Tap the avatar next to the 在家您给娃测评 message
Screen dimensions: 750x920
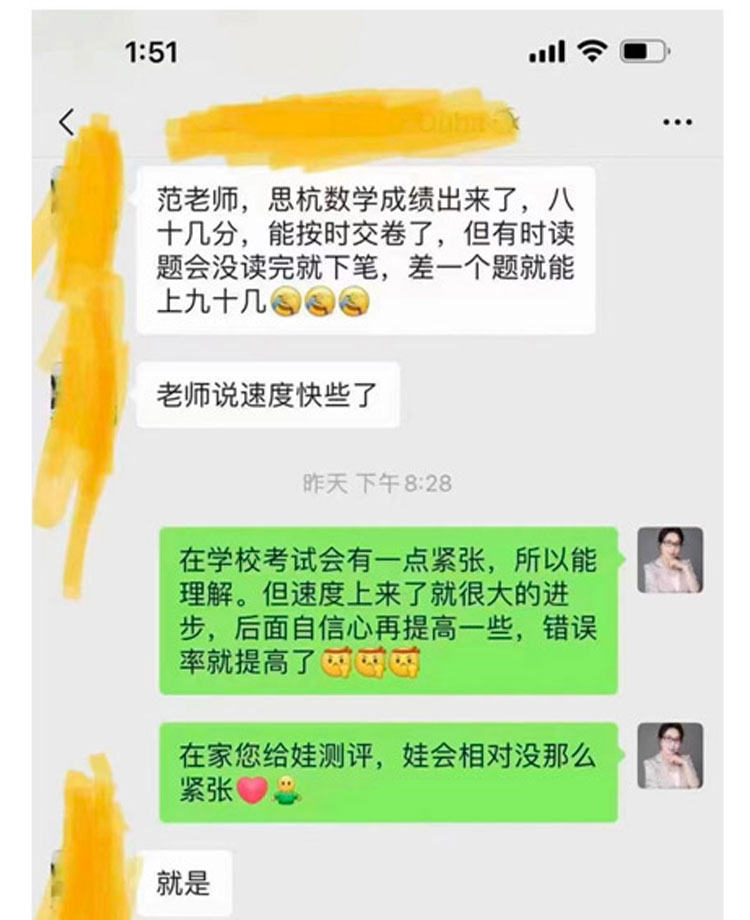(x=670, y=756)
